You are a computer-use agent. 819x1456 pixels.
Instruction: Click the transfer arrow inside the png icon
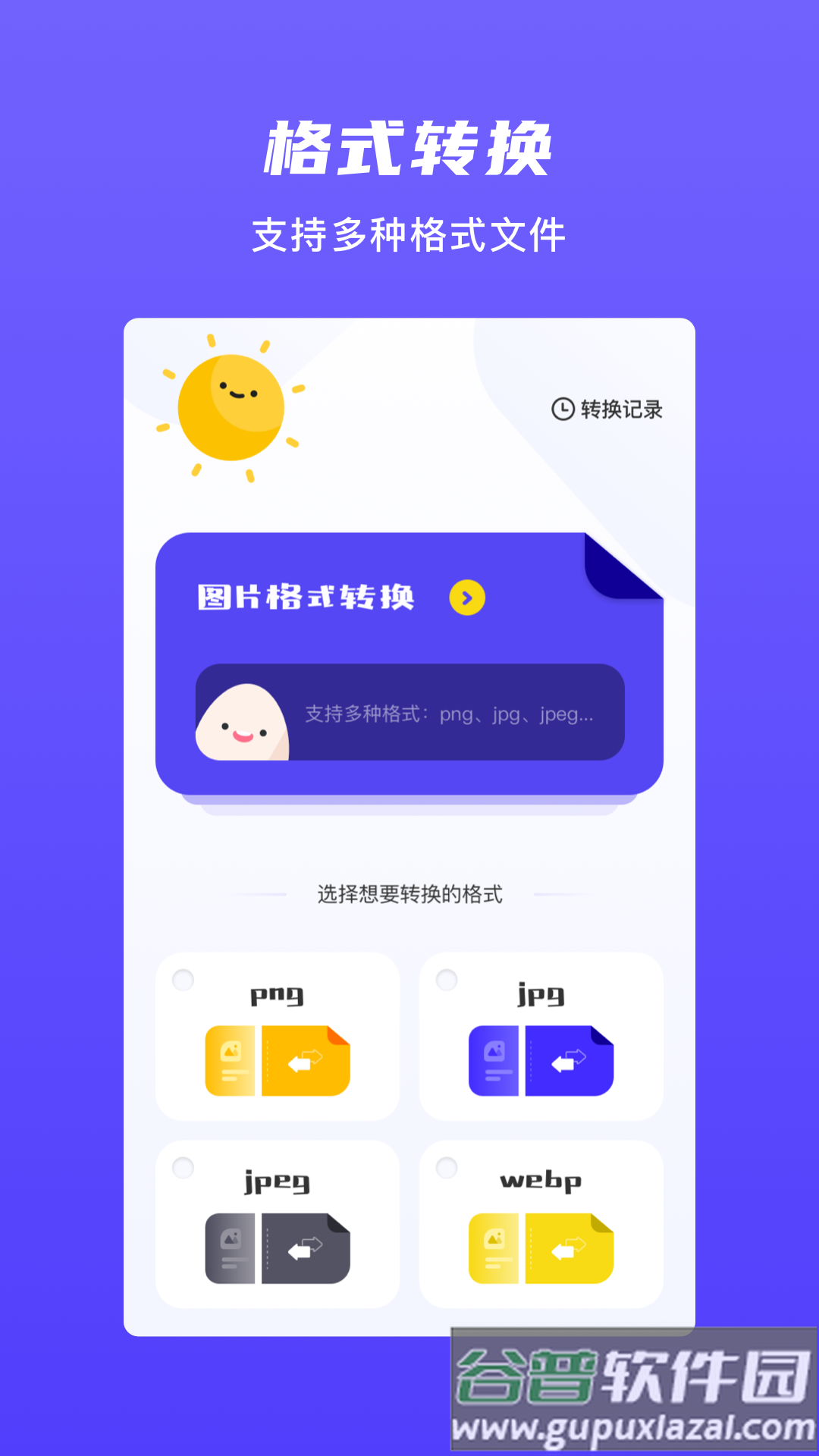(307, 1060)
